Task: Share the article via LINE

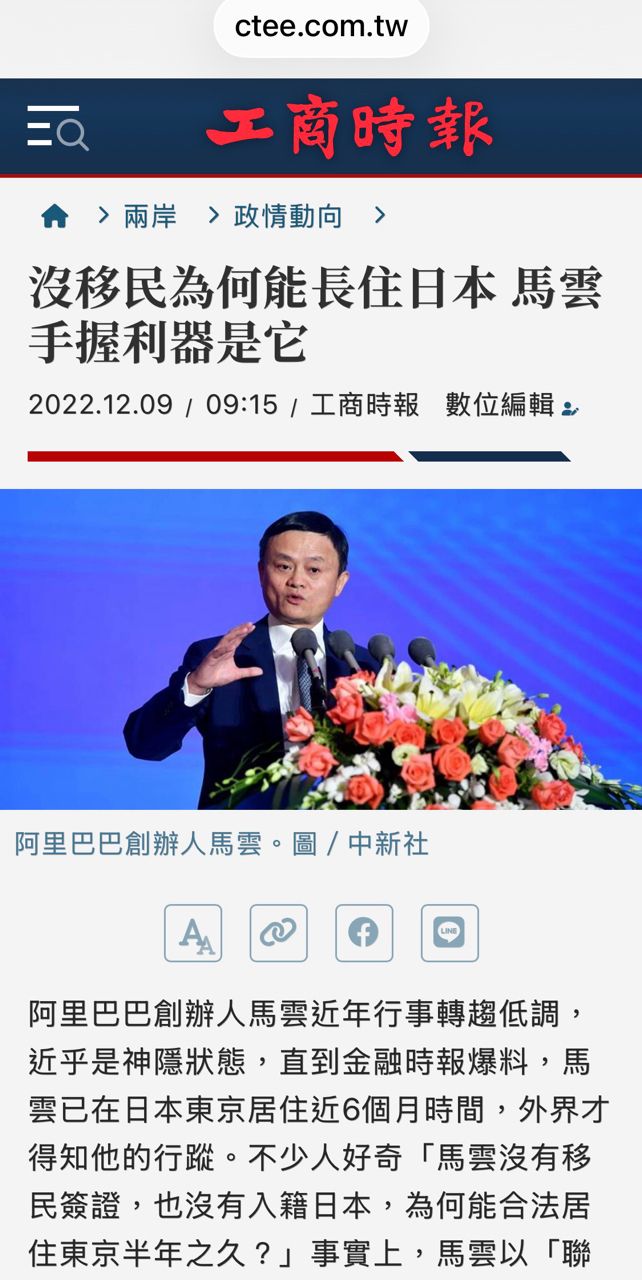Action: 449,933
